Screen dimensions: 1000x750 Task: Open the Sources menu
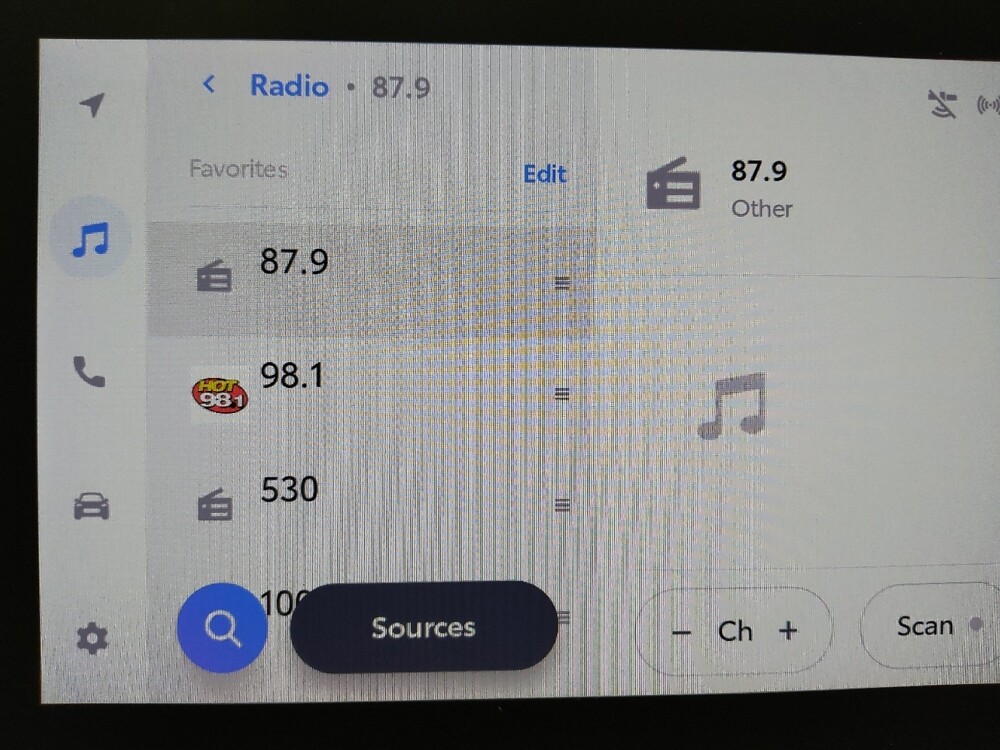(x=423, y=627)
